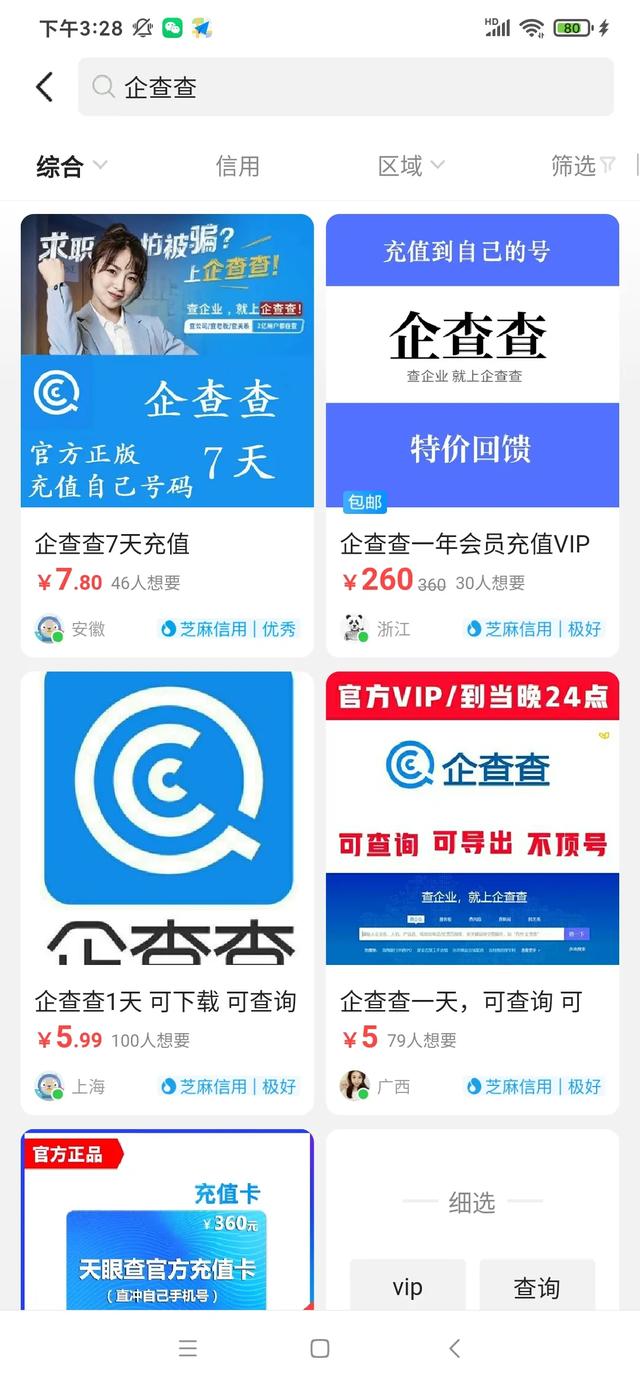Tap the system home button

320,1348
